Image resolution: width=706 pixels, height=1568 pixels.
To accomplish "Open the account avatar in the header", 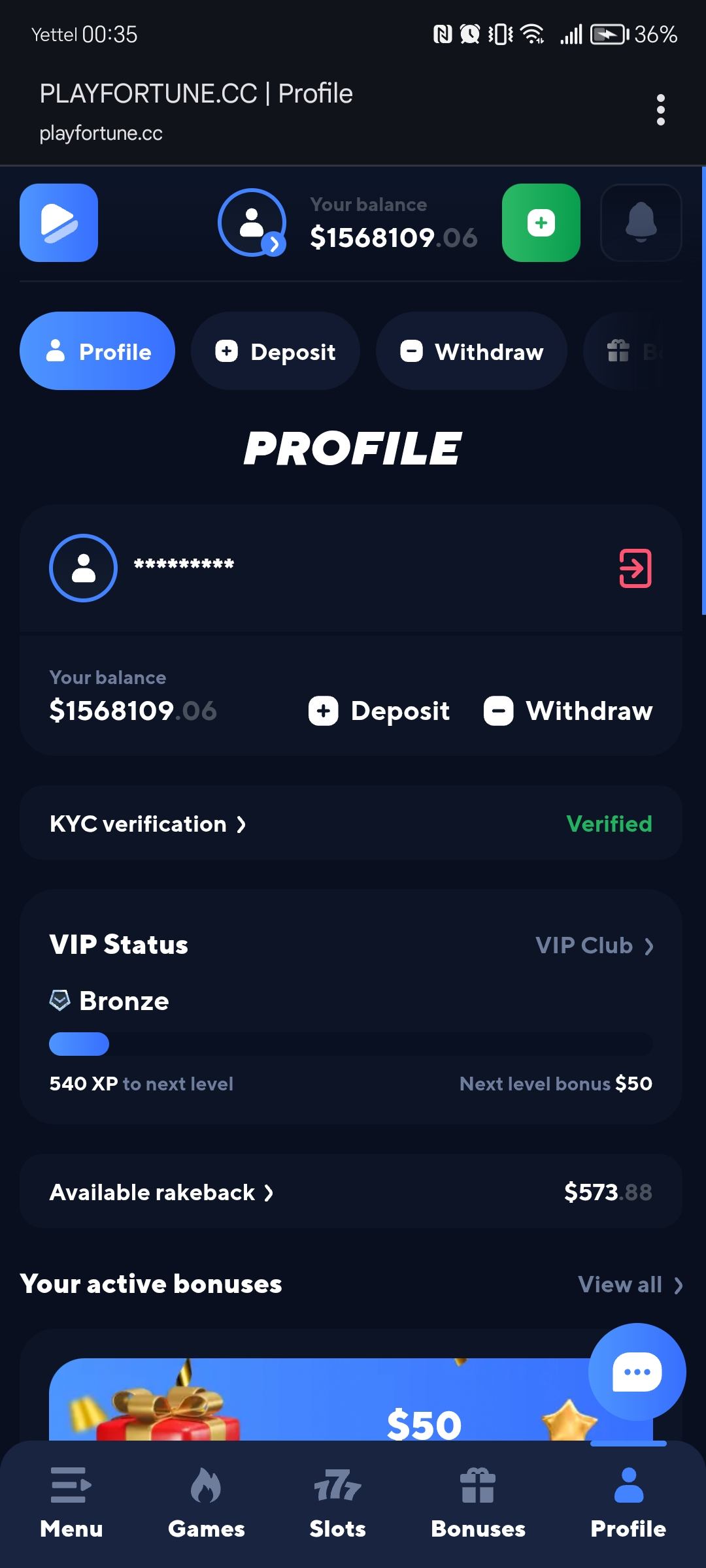I will [252, 223].
